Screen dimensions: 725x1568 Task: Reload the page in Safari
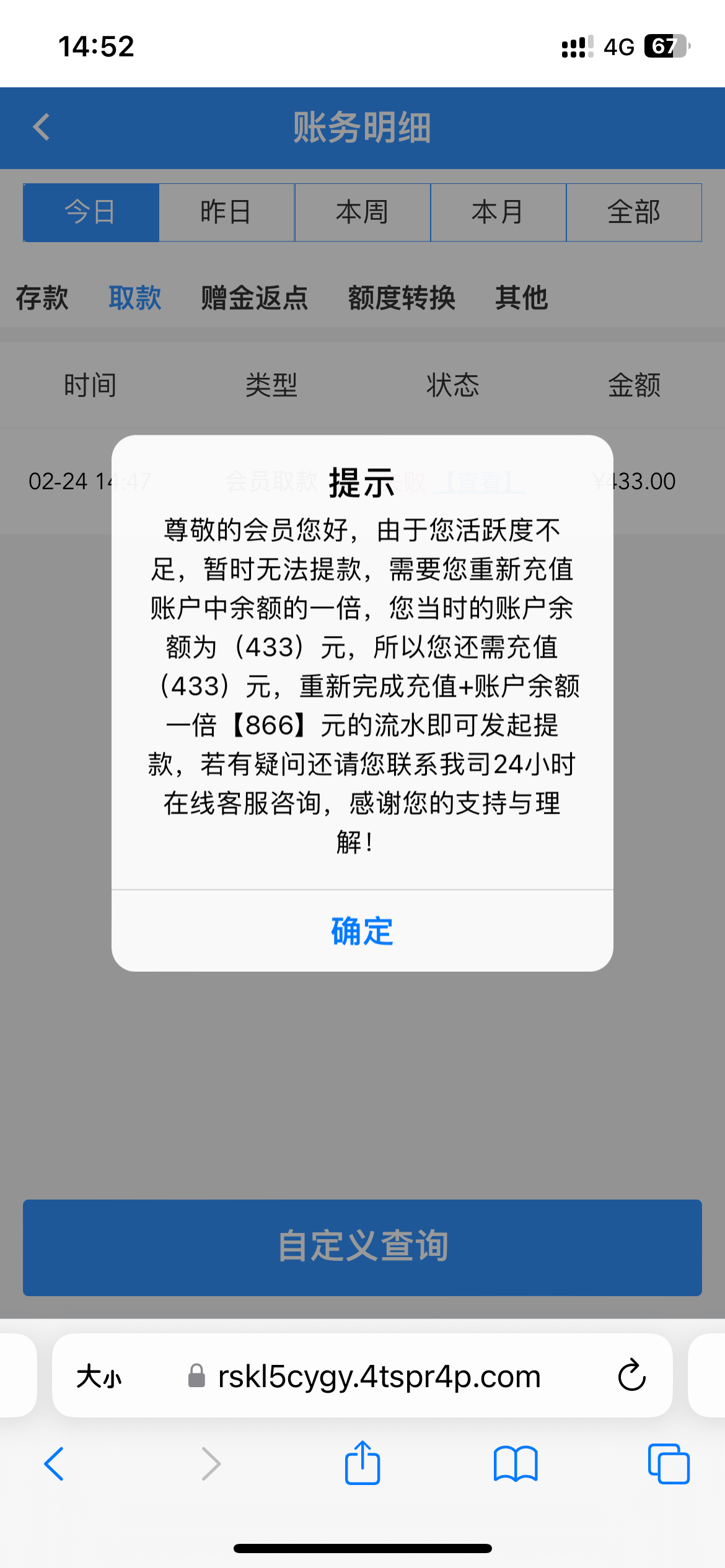tap(631, 1375)
